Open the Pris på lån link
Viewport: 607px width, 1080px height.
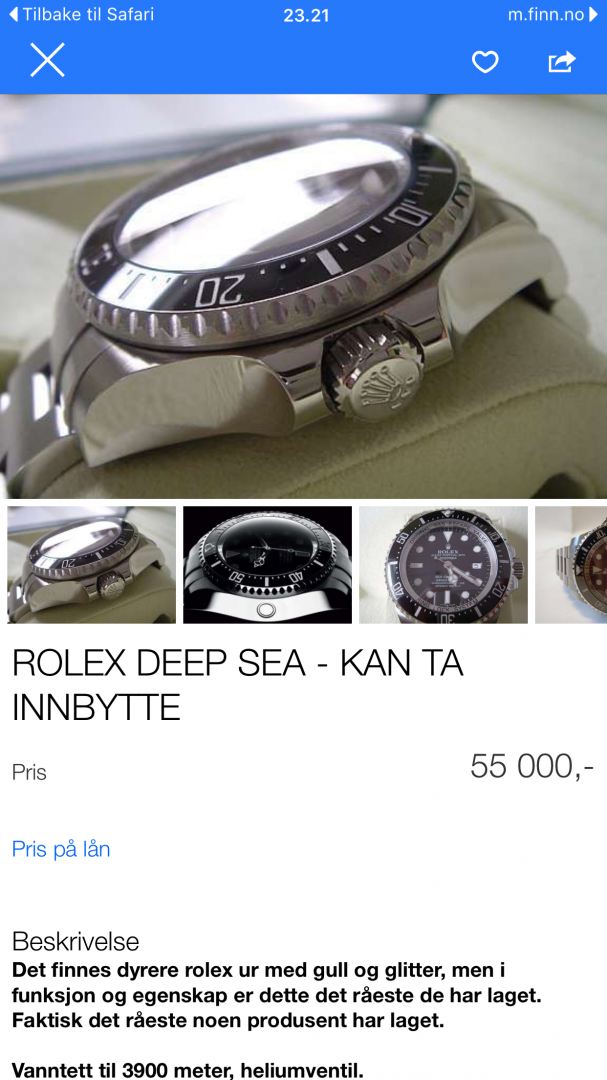pos(61,849)
